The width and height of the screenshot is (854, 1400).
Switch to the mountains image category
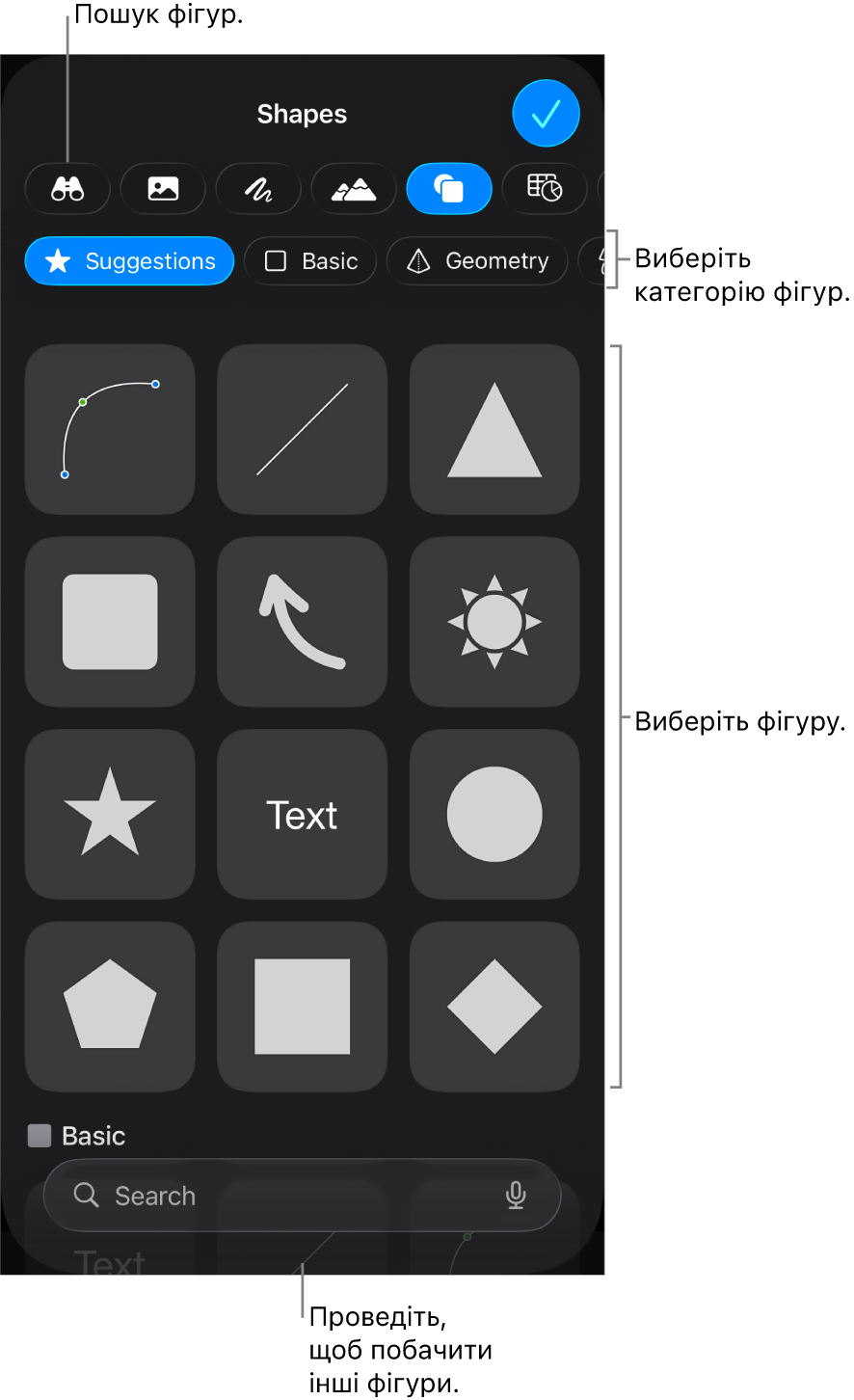pyautogui.click(x=354, y=188)
